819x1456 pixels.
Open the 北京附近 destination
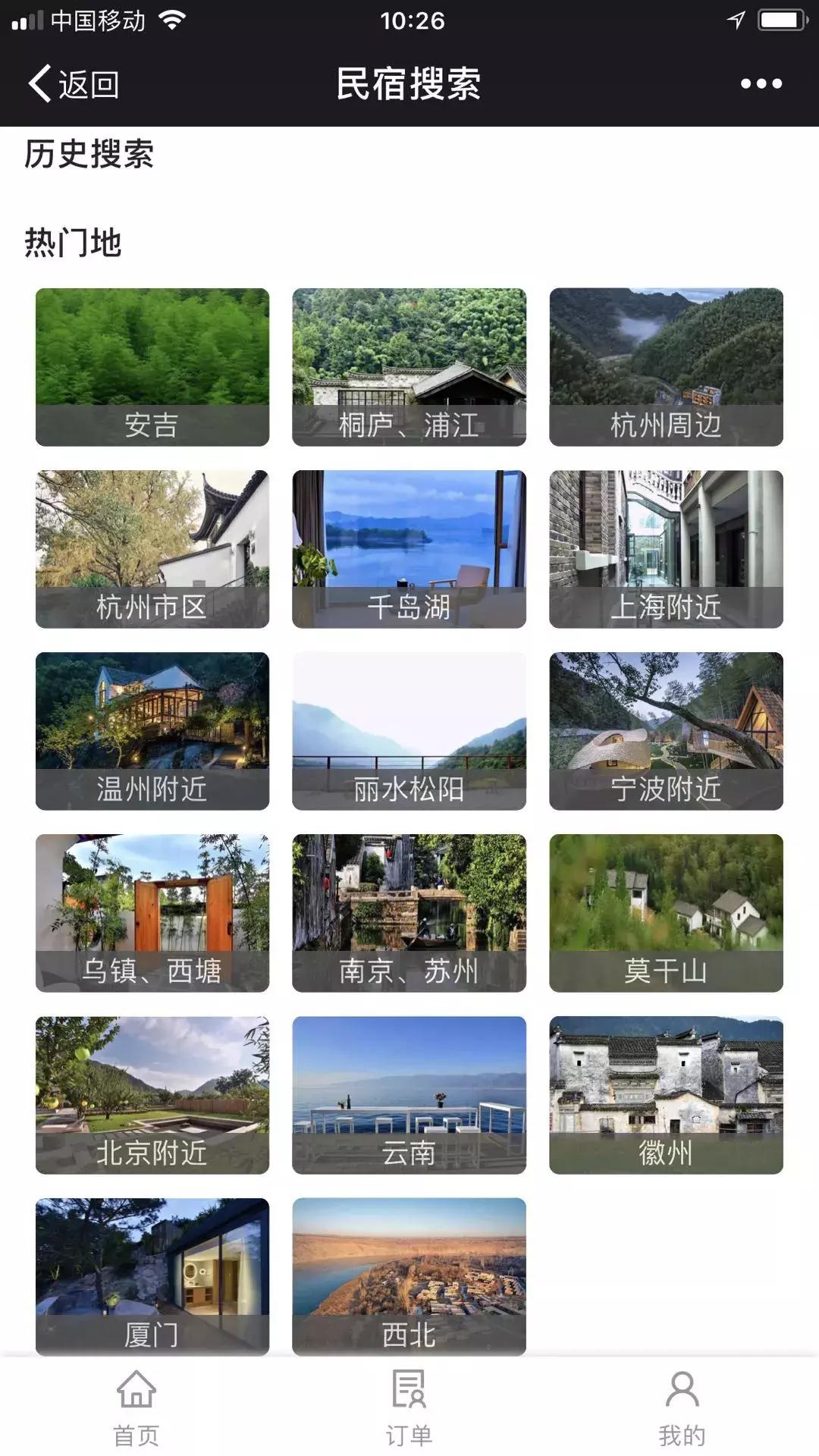[152, 1095]
